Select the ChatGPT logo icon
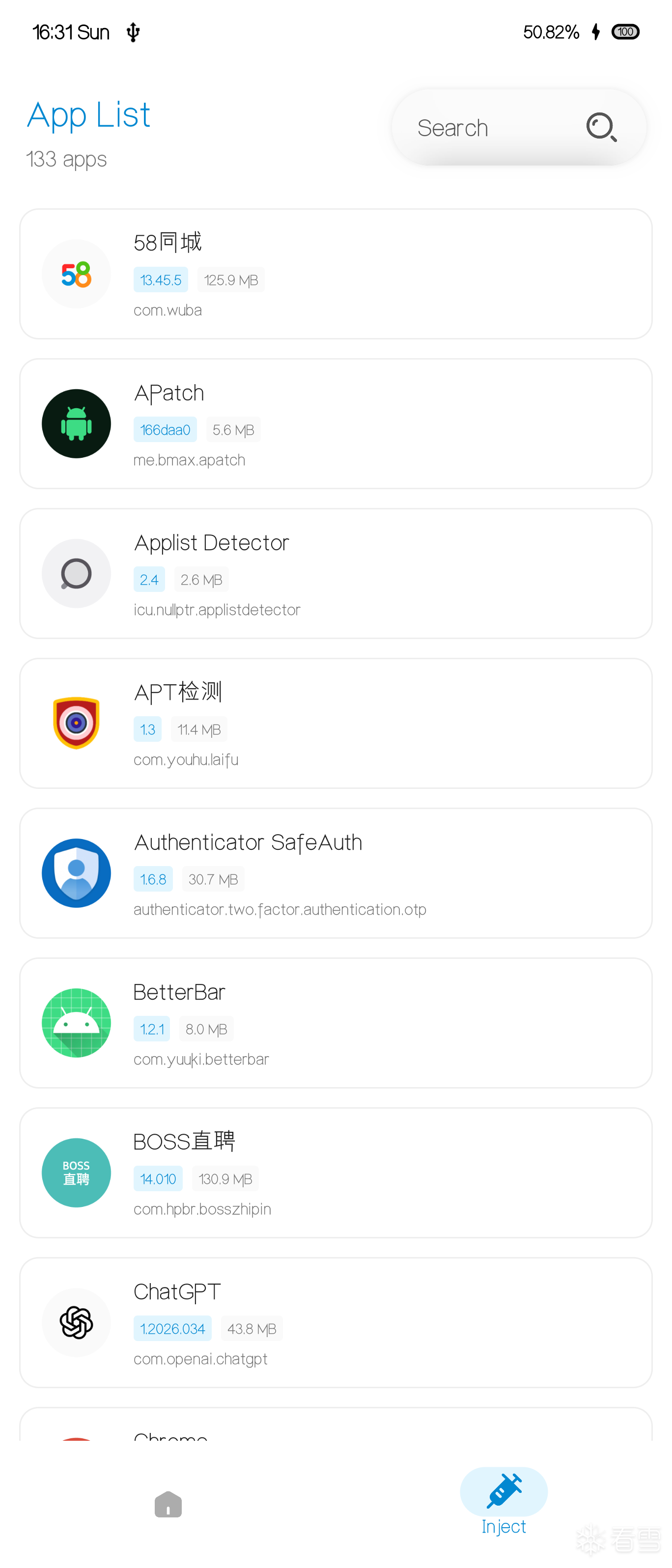672x1568 pixels. [x=76, y=1322]
